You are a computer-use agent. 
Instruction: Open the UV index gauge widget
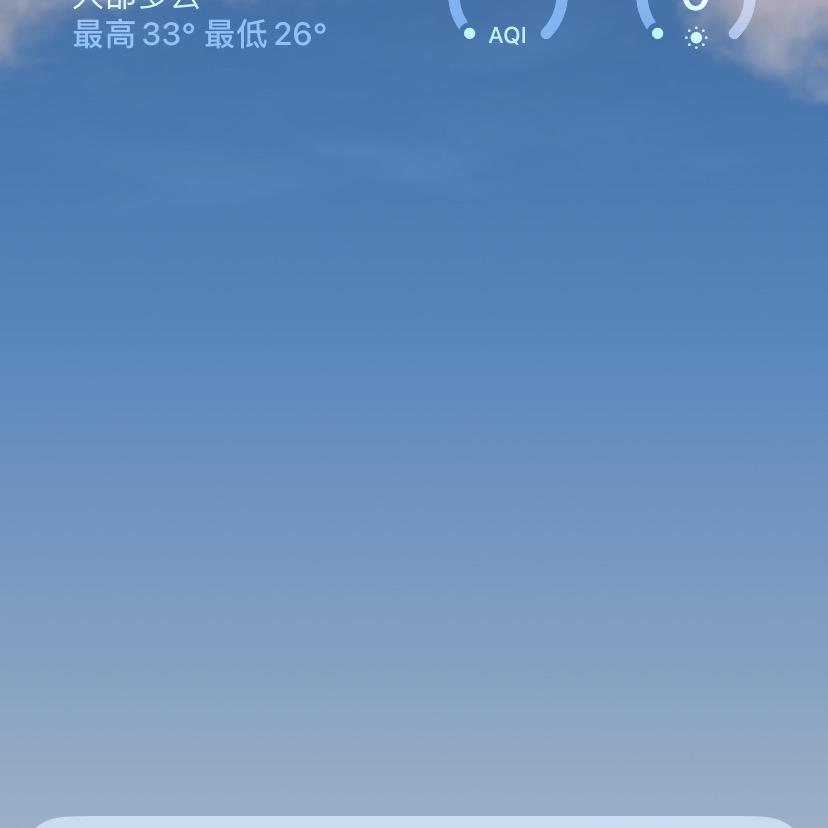click(x=696, y=20)
